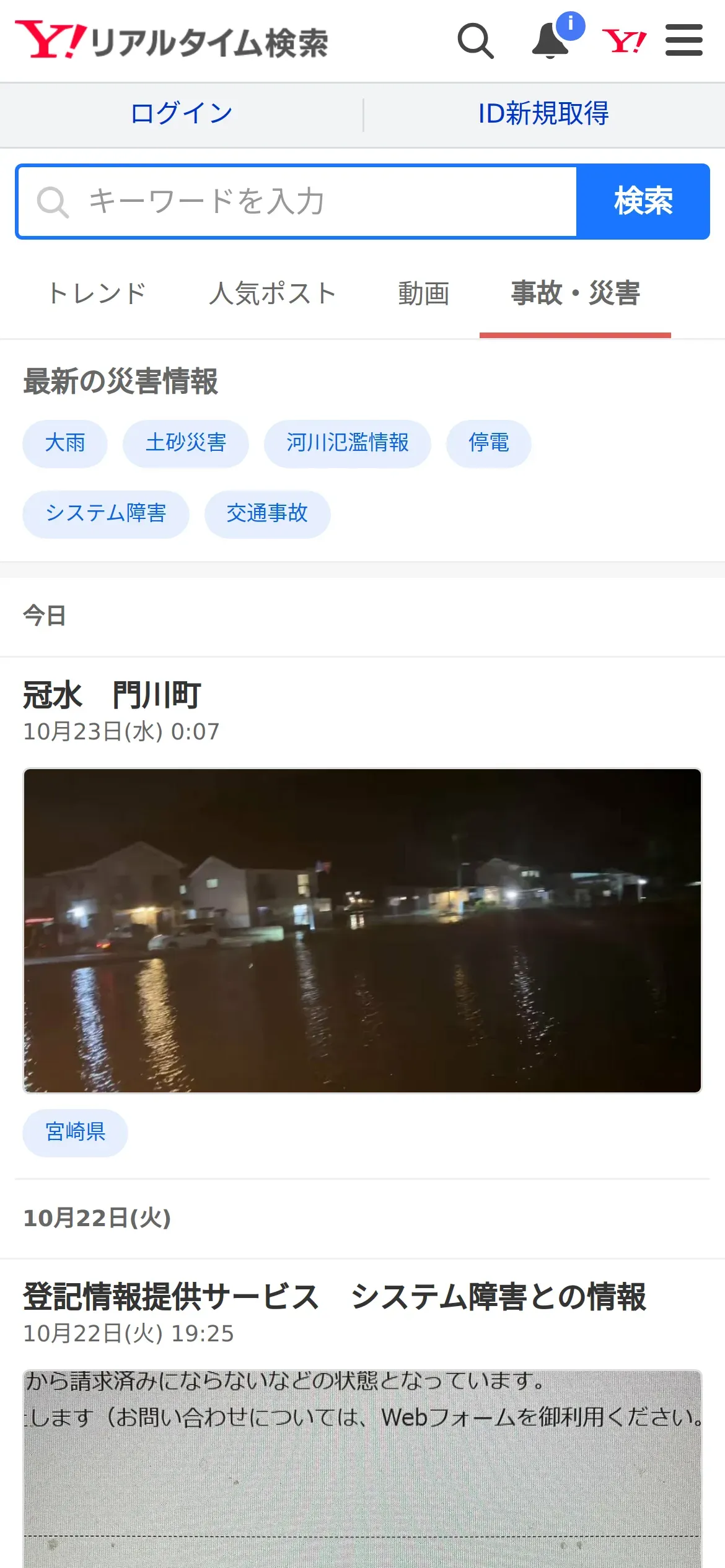
Task: Switch to the 動画 tab
Action: pyautogui.click(x=424, y=294)
